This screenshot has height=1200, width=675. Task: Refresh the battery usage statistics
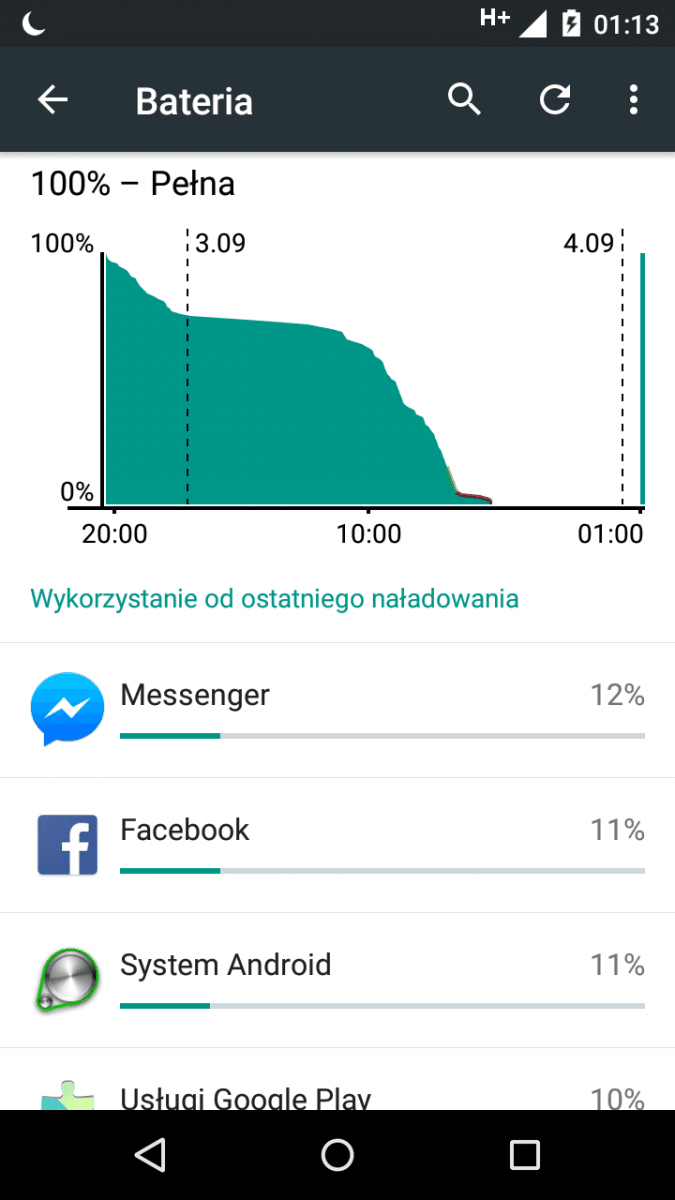[x=555, y=100]
